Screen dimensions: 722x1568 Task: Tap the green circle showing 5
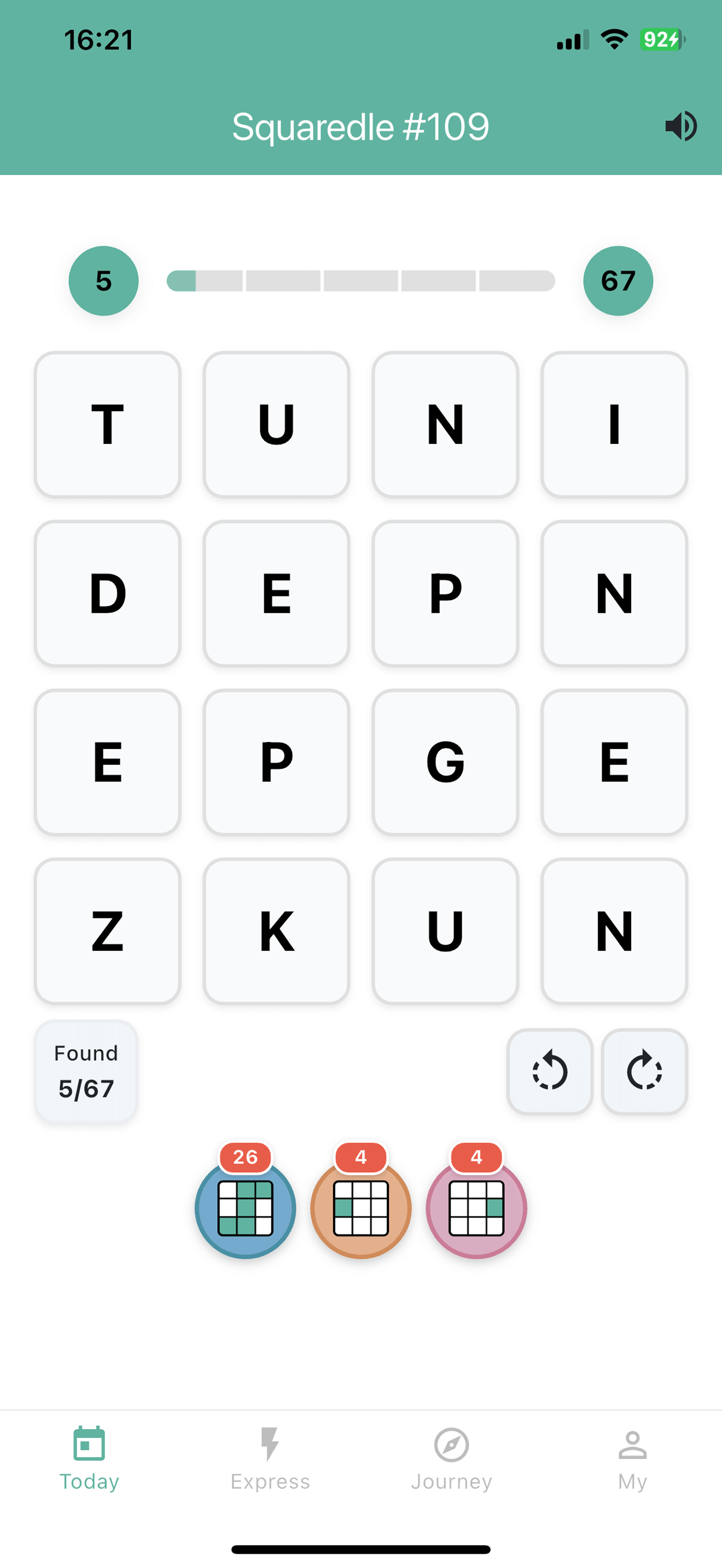pyautogui.click(x=103, y=280)
